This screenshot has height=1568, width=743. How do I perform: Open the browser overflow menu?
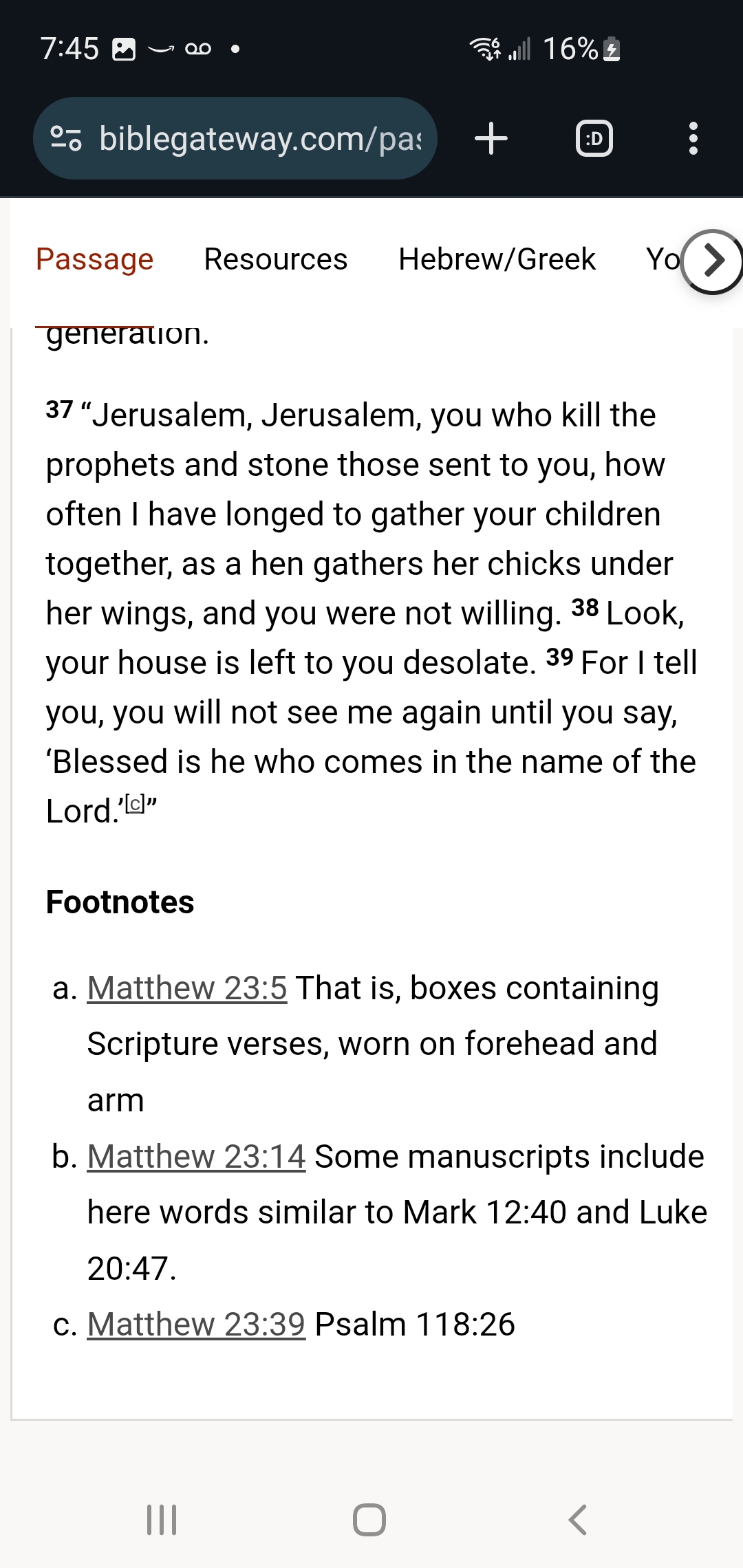tap(693, 138)
